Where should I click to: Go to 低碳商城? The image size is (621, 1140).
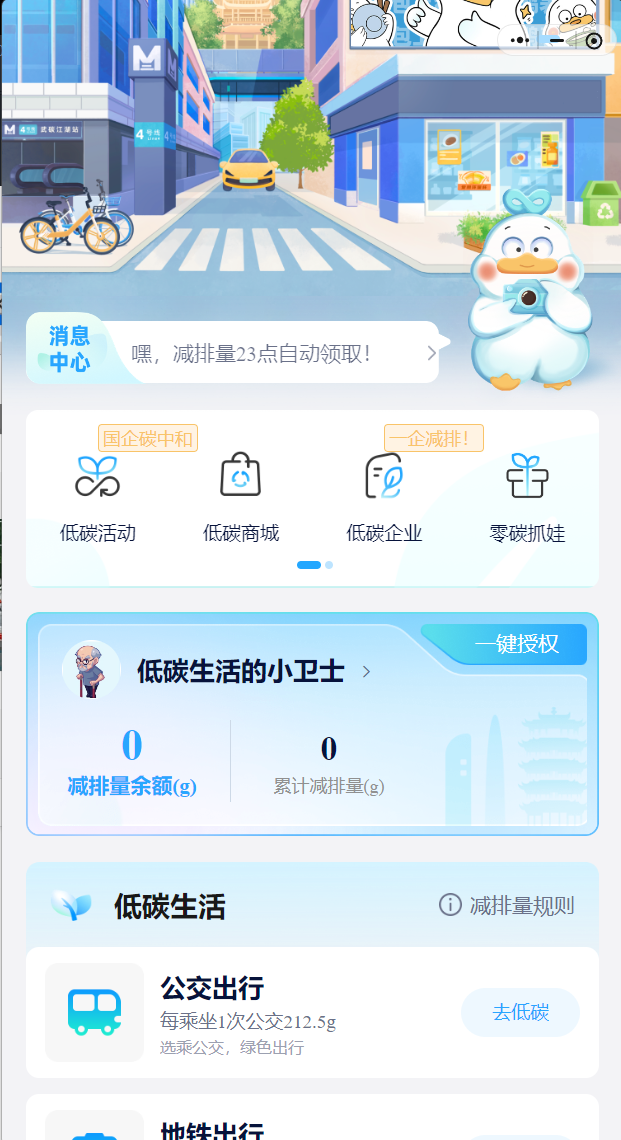[241, 496]
